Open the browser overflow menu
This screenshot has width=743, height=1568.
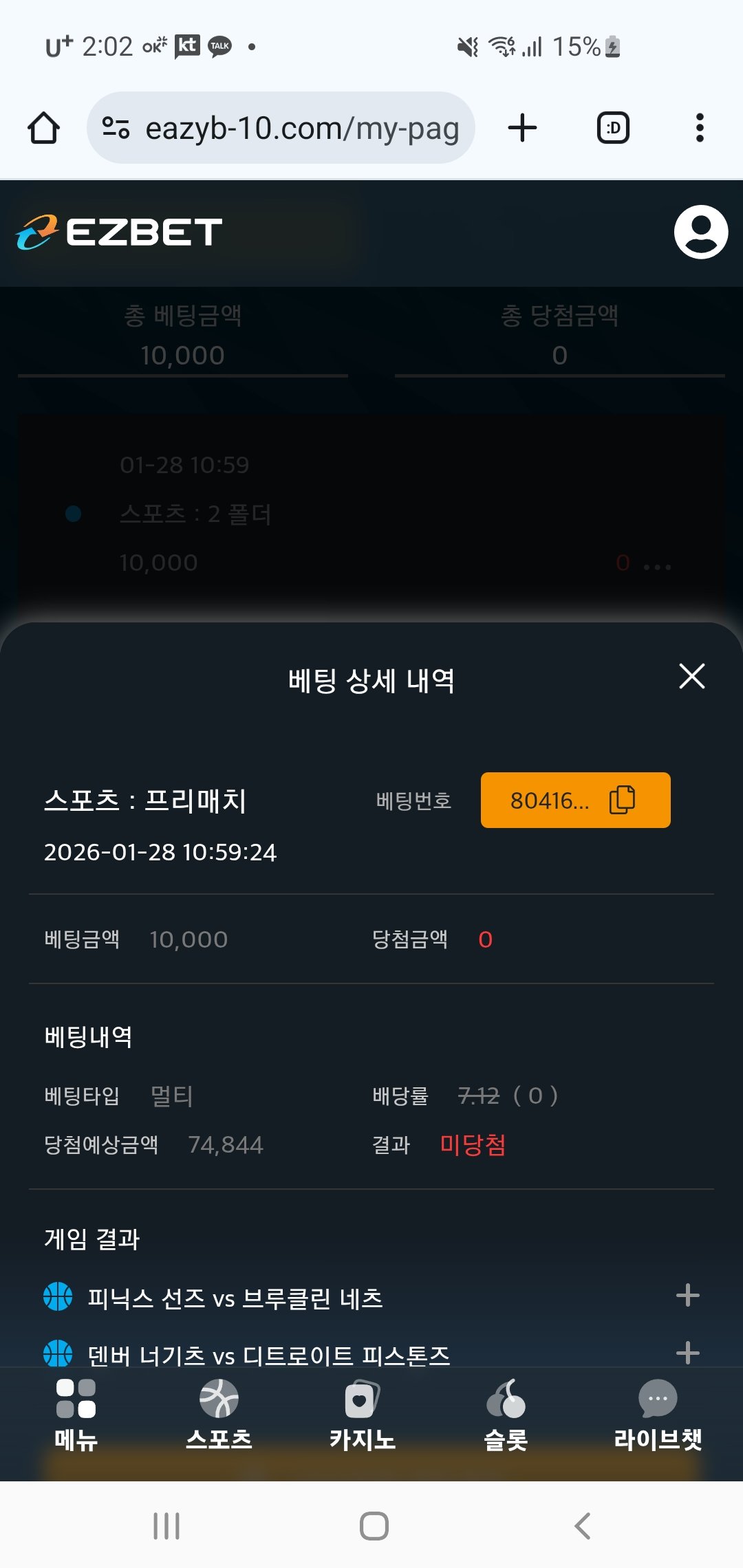pyautogui.click(x=700, y=128)
